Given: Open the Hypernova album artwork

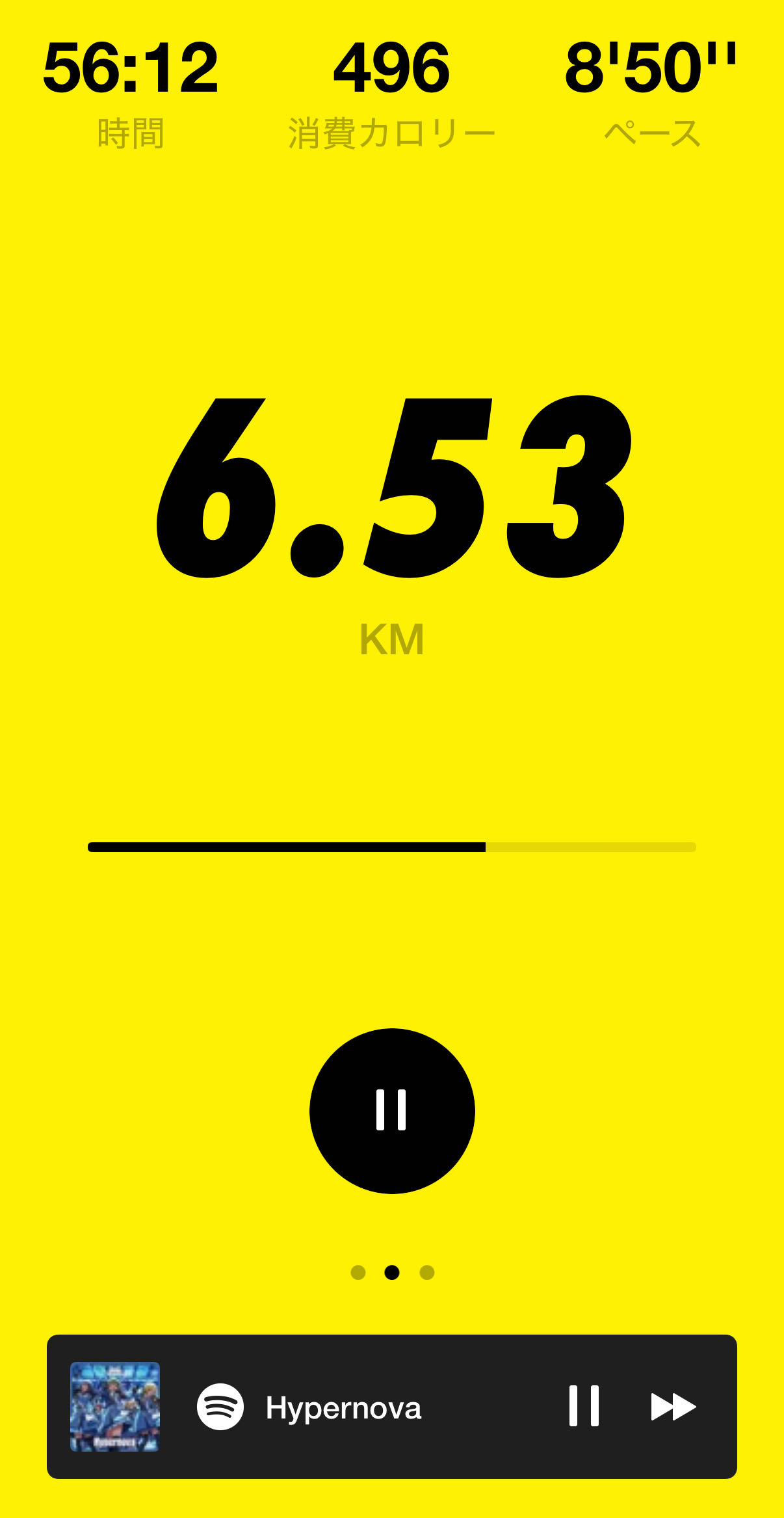Looking at the screenshot, I should pyautogui.click(x=115, y=1406).
